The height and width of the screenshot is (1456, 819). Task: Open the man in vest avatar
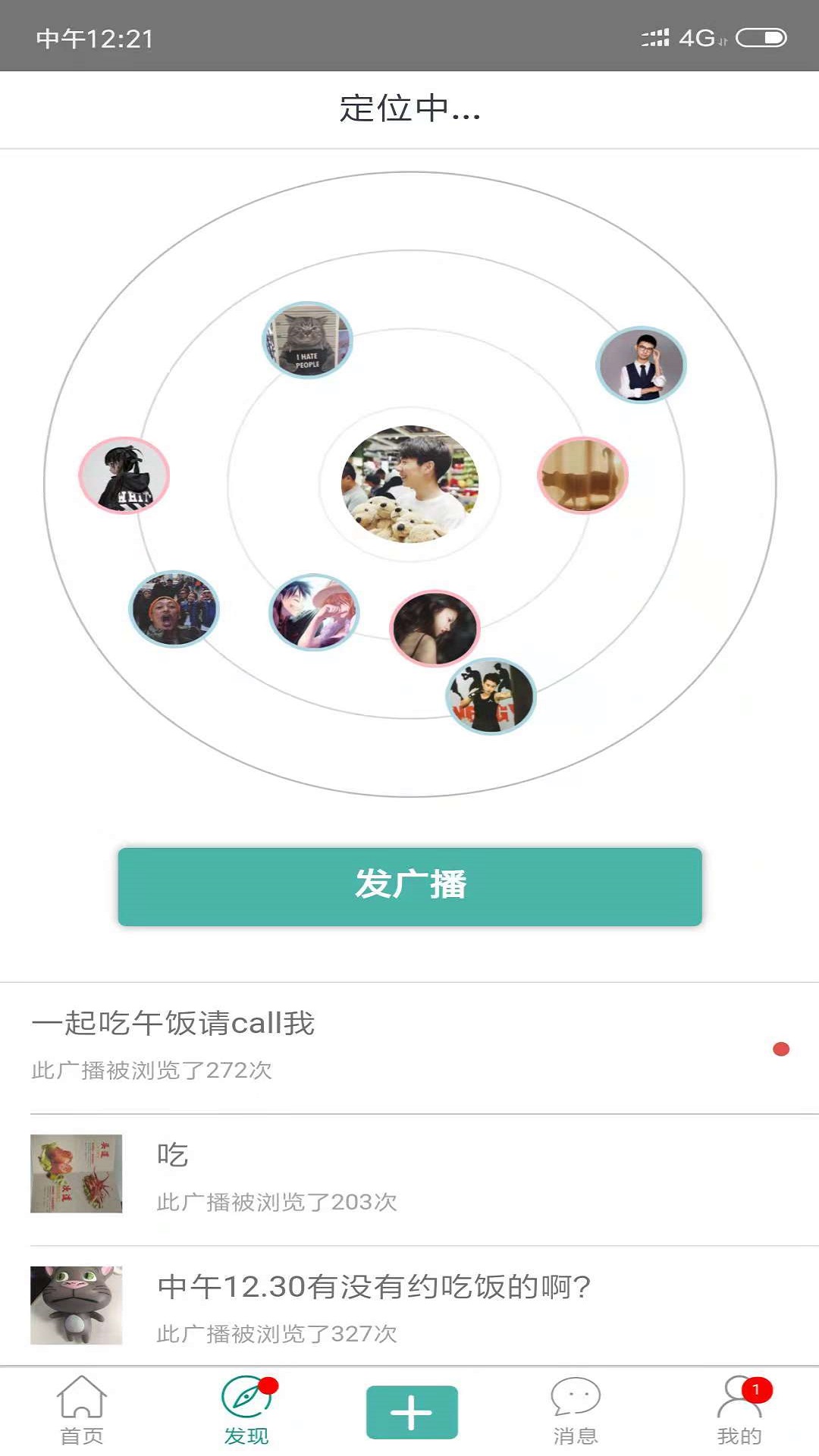[641, 364]
